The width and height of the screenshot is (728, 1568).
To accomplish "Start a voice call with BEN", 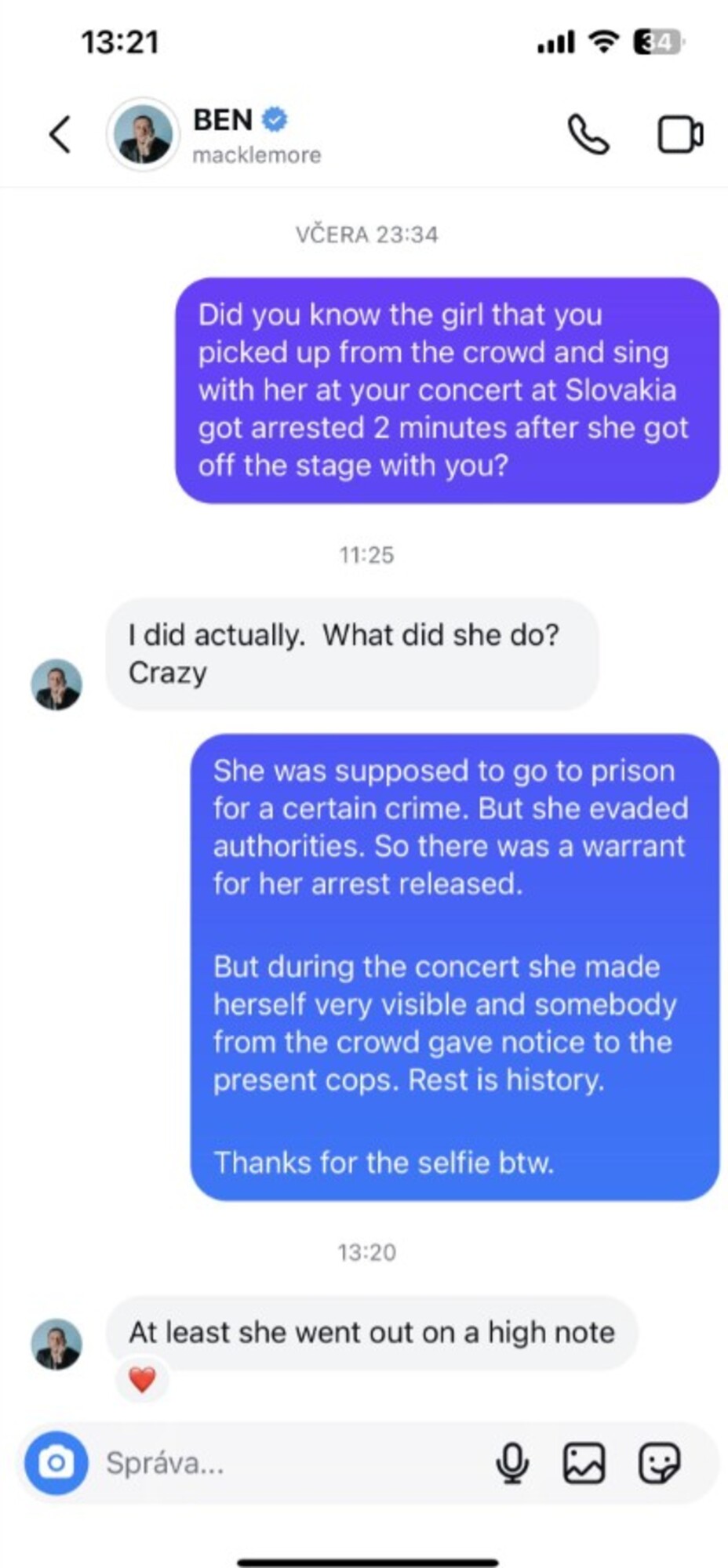I will pos(588,135).
